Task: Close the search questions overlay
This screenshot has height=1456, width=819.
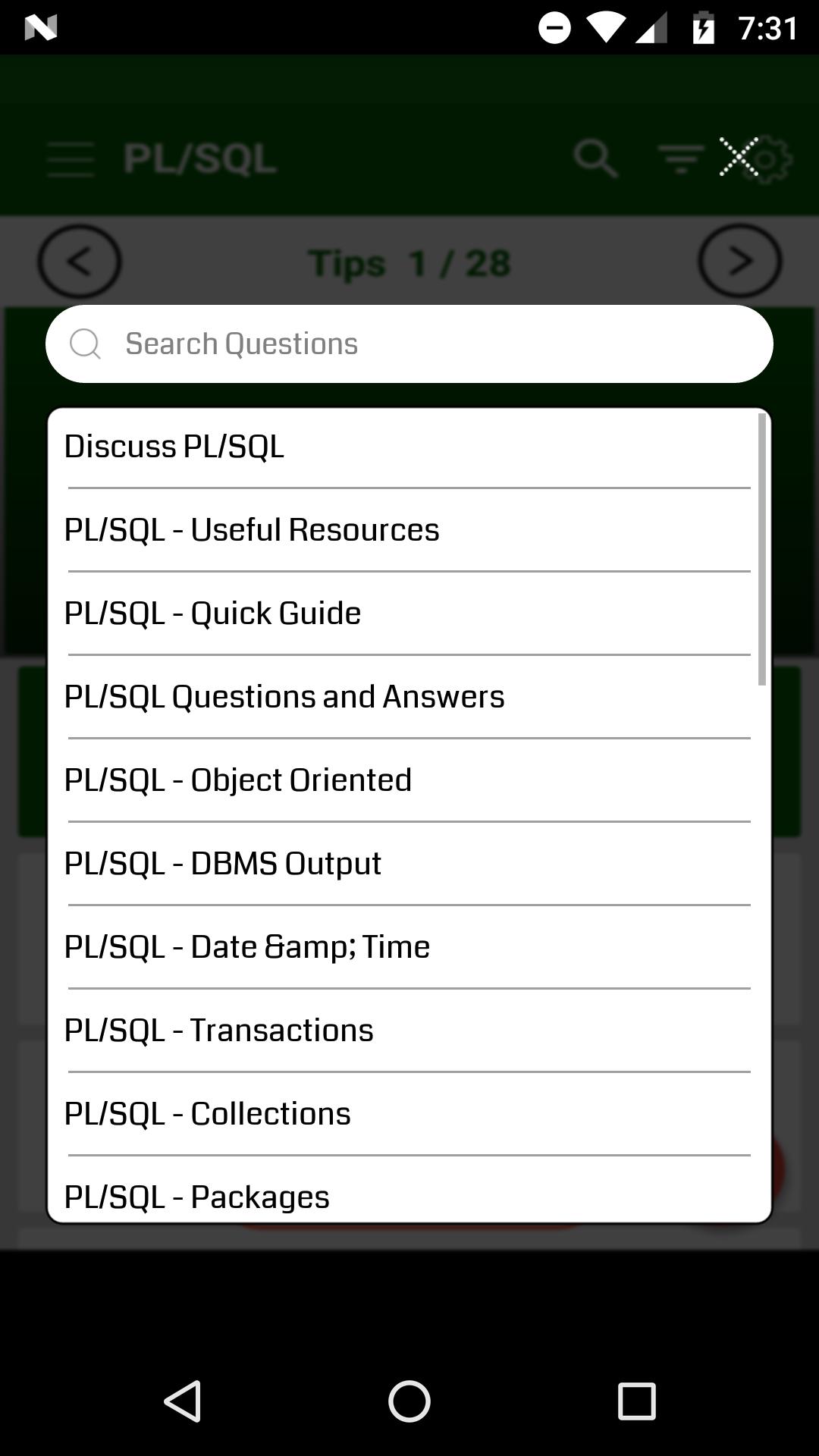Action: pos(738,158)
